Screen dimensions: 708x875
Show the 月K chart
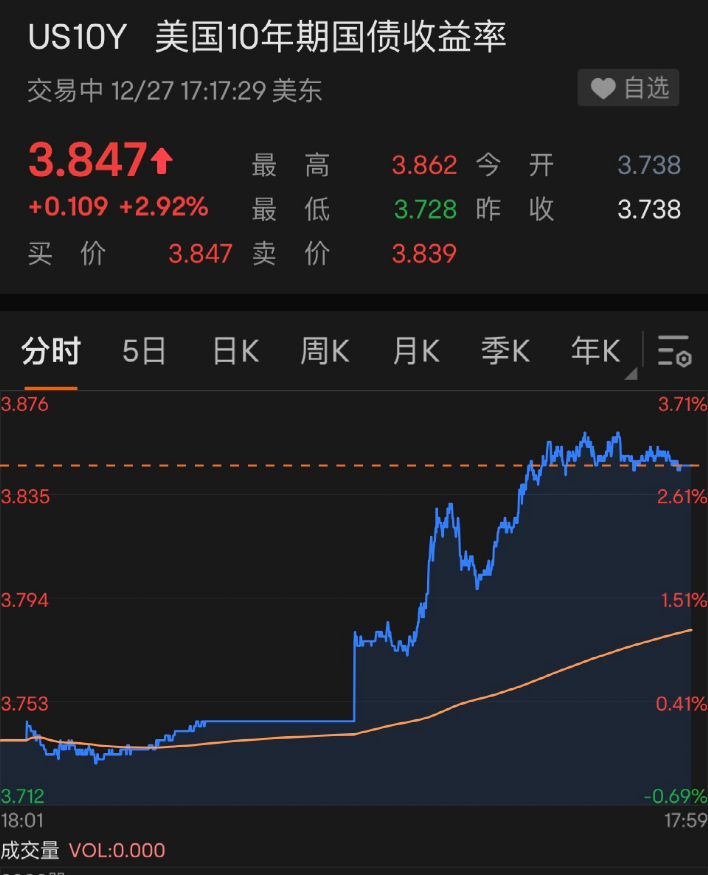tap(416, 351)
